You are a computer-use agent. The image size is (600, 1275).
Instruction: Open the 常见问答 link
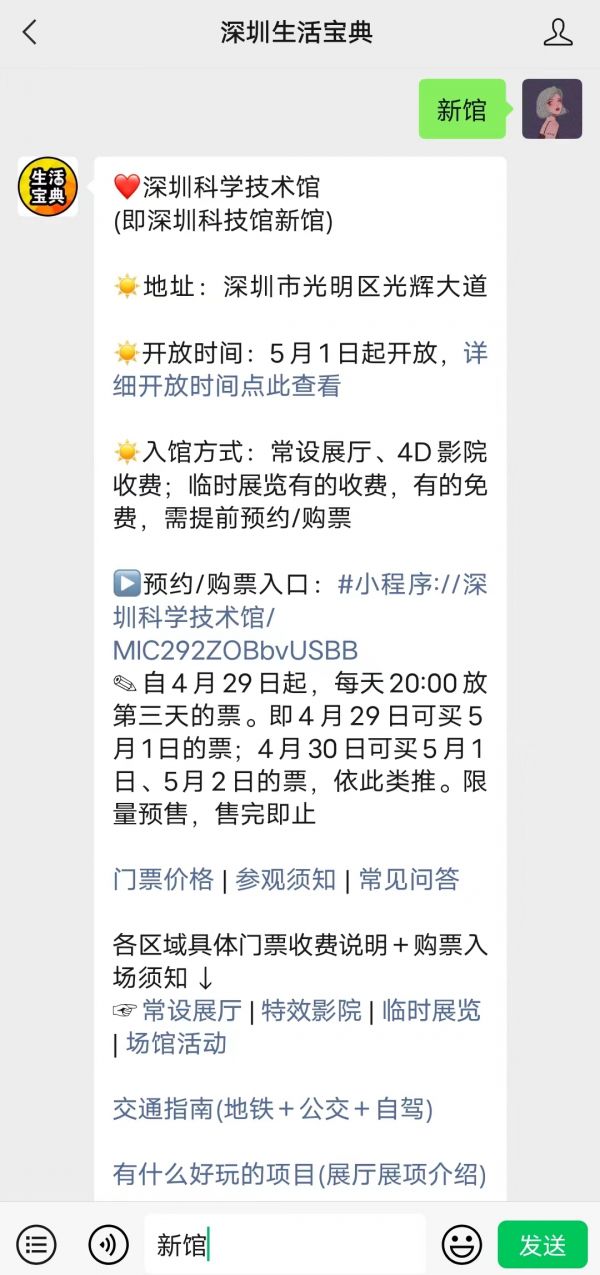coord(409,879)
